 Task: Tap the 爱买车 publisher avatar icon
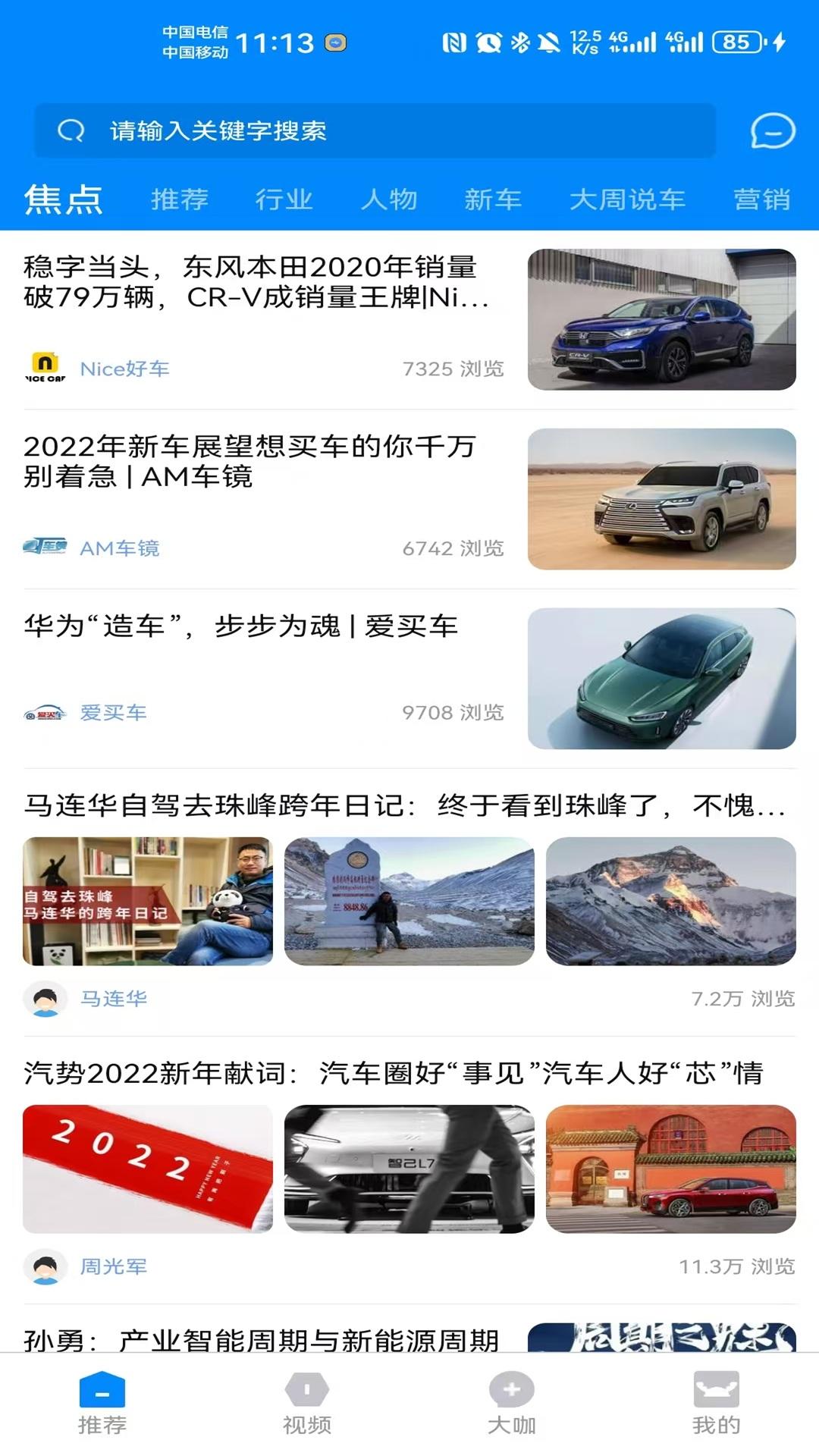click(45, 713)
